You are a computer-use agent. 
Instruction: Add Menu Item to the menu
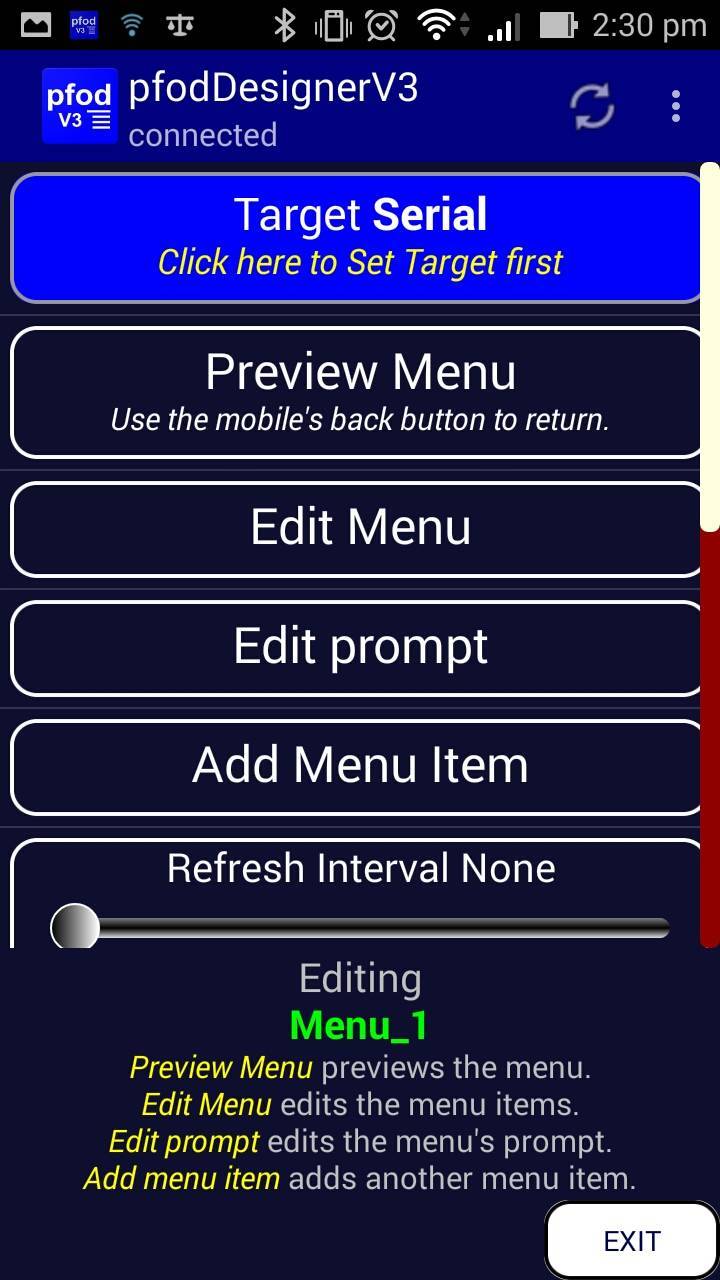pyautogui.click(x=360, y=766)
